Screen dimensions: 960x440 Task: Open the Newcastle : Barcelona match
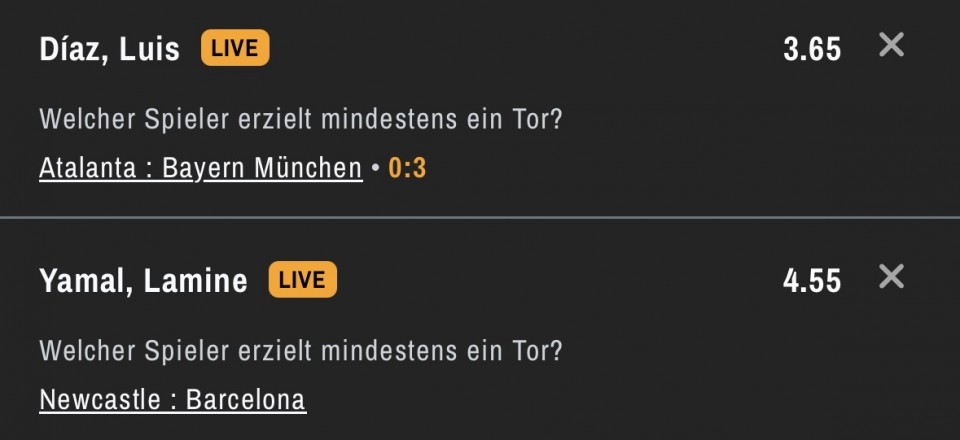172,400
